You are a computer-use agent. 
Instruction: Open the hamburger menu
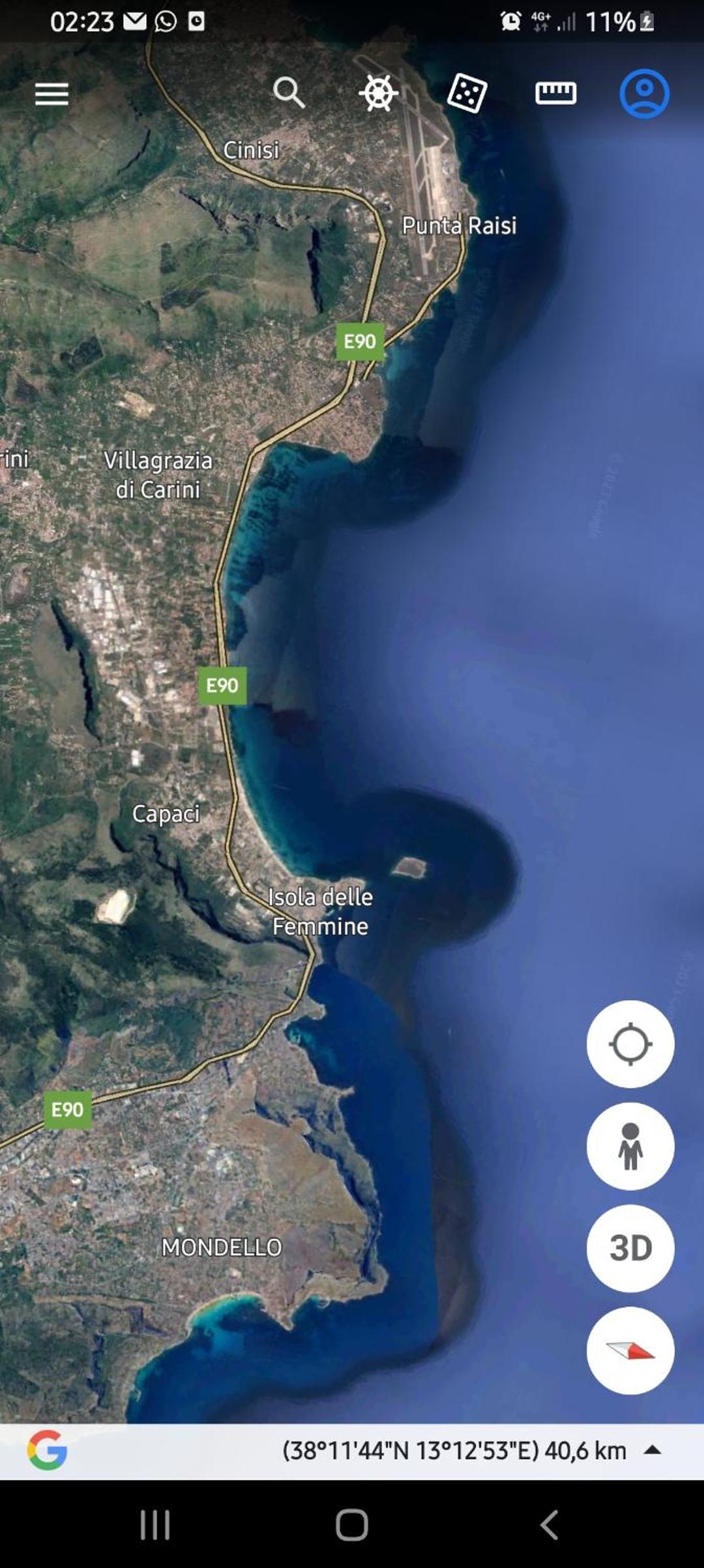[51, 94]
